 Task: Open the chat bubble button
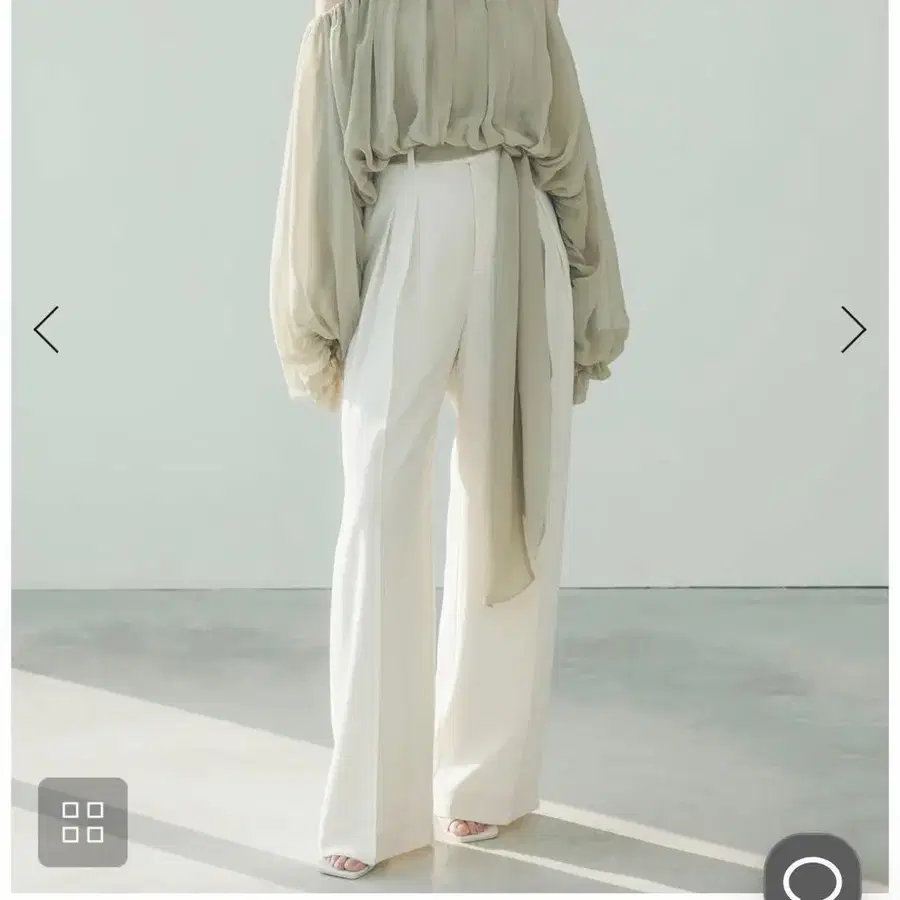click(x=812, y=868)
